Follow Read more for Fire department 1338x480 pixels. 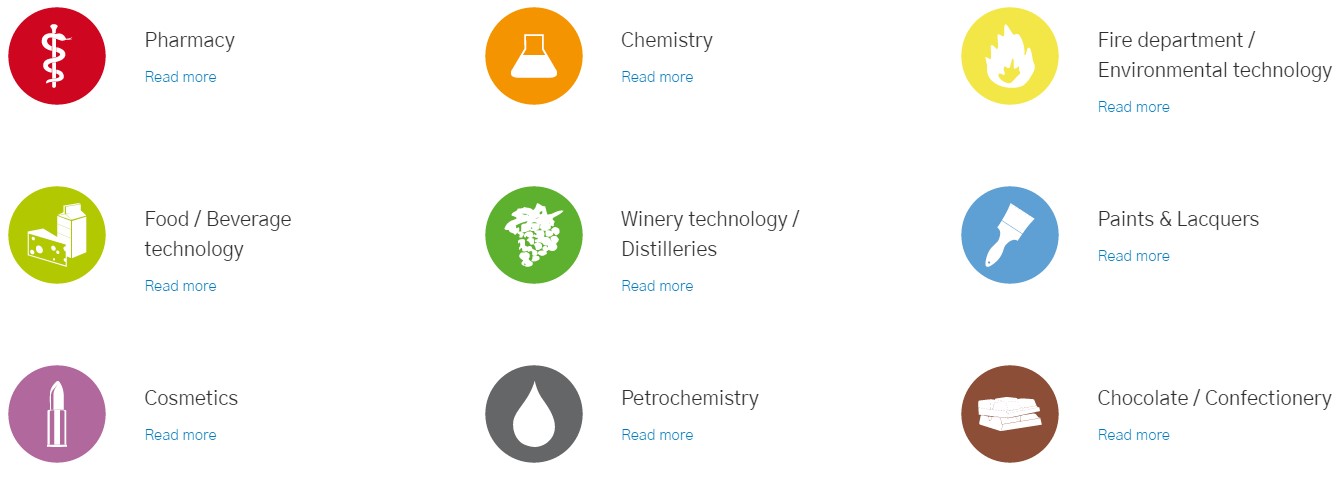[1133, 107]
